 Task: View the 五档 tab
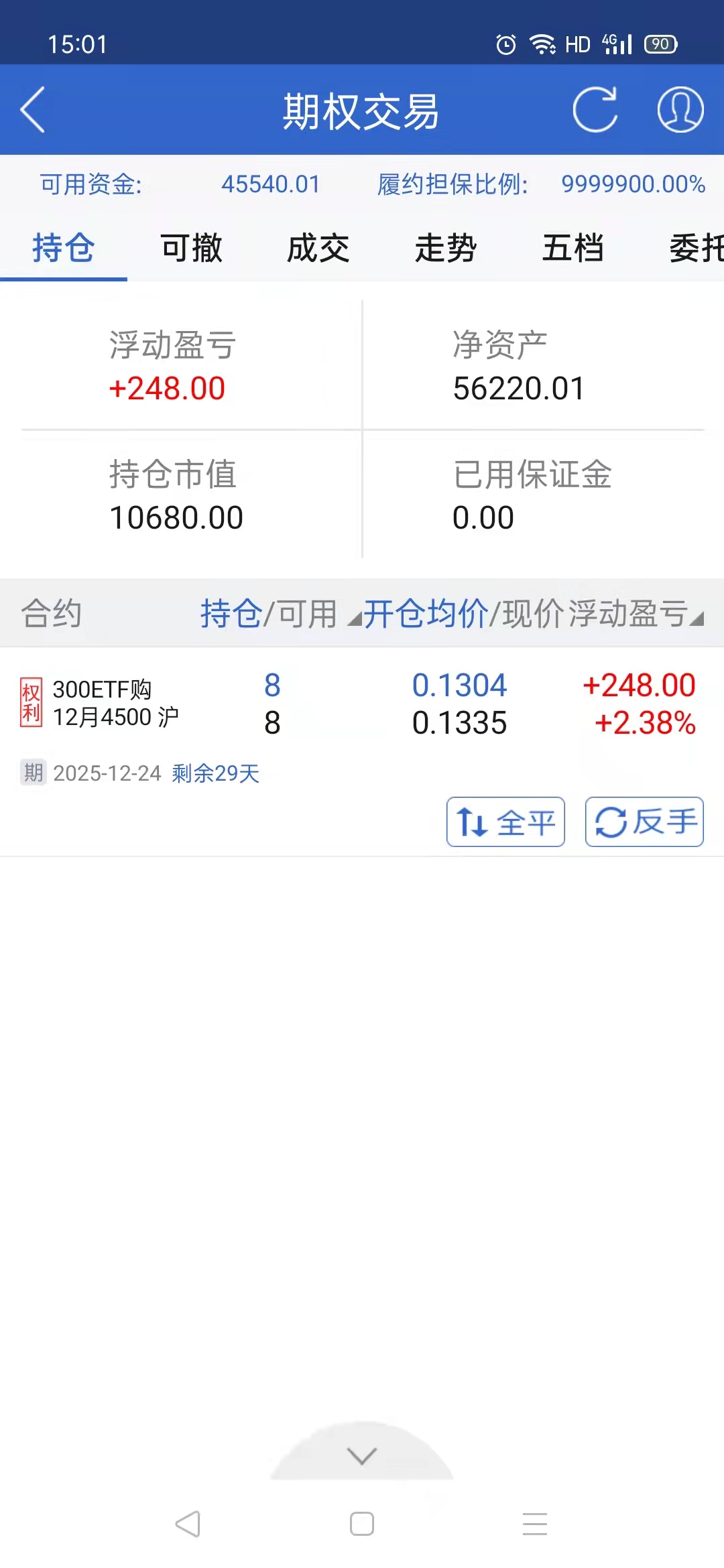coord(573,249)
